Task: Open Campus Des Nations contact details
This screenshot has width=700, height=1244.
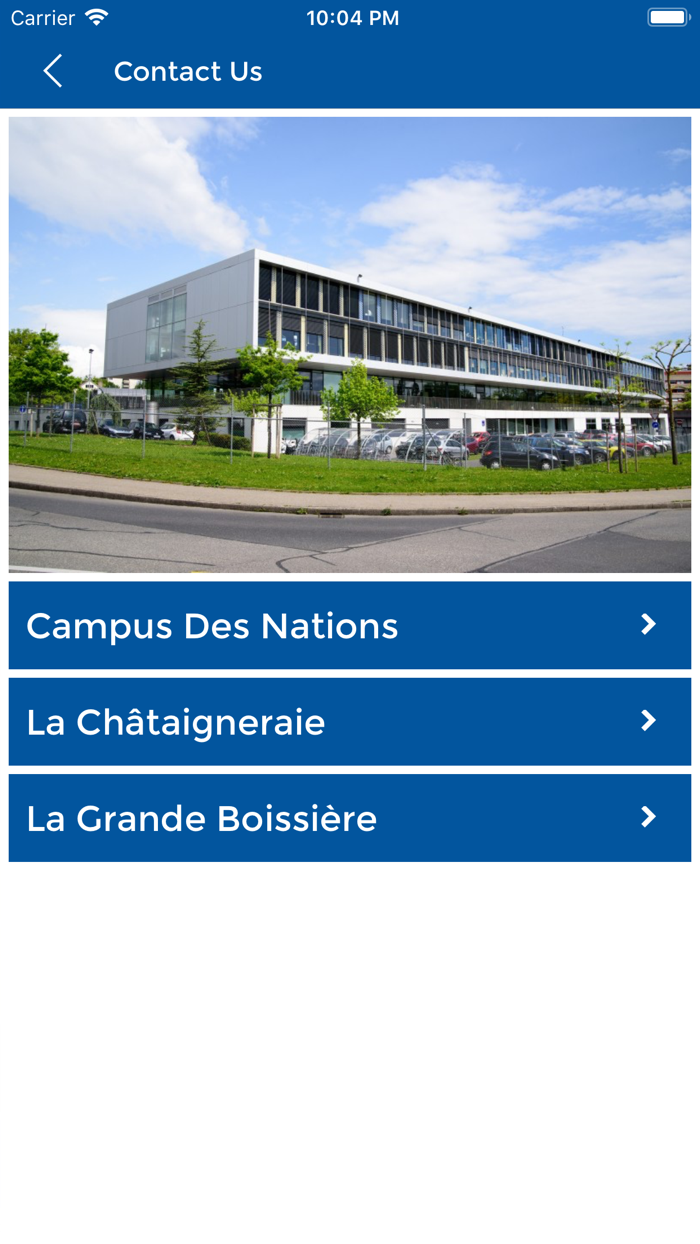Action: [x=349, y=625]
